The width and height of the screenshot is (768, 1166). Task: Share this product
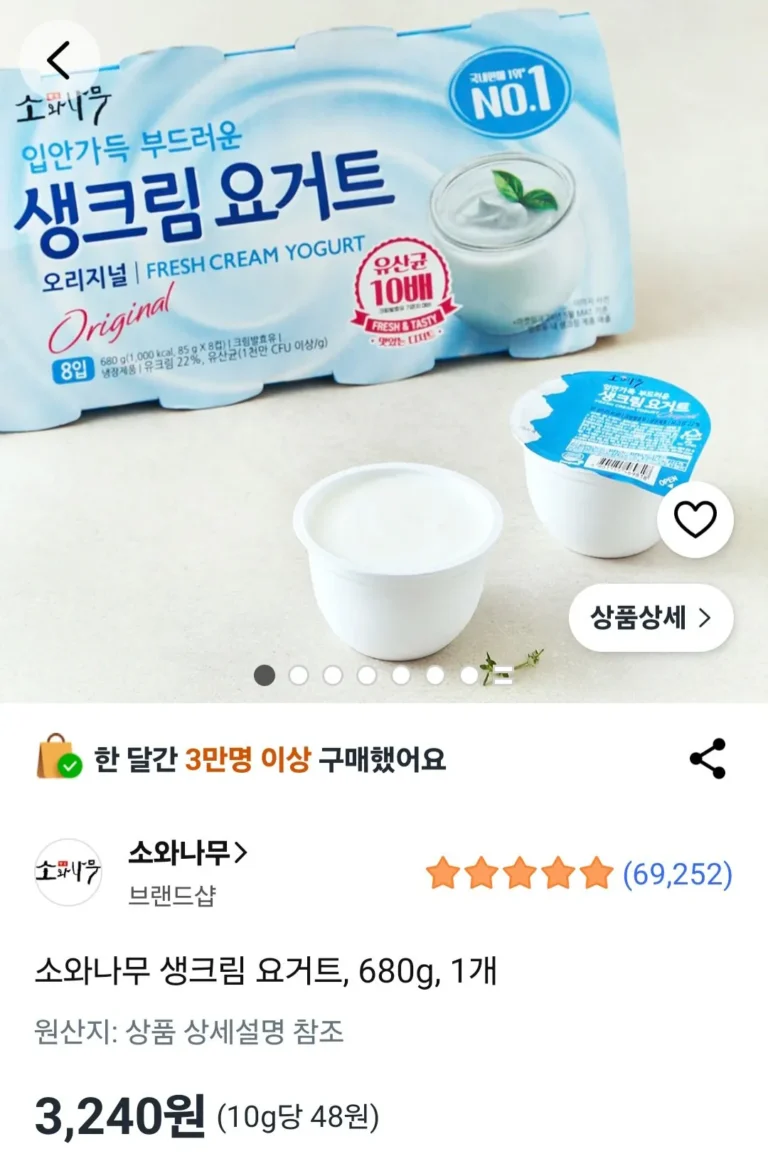[708, 759]
